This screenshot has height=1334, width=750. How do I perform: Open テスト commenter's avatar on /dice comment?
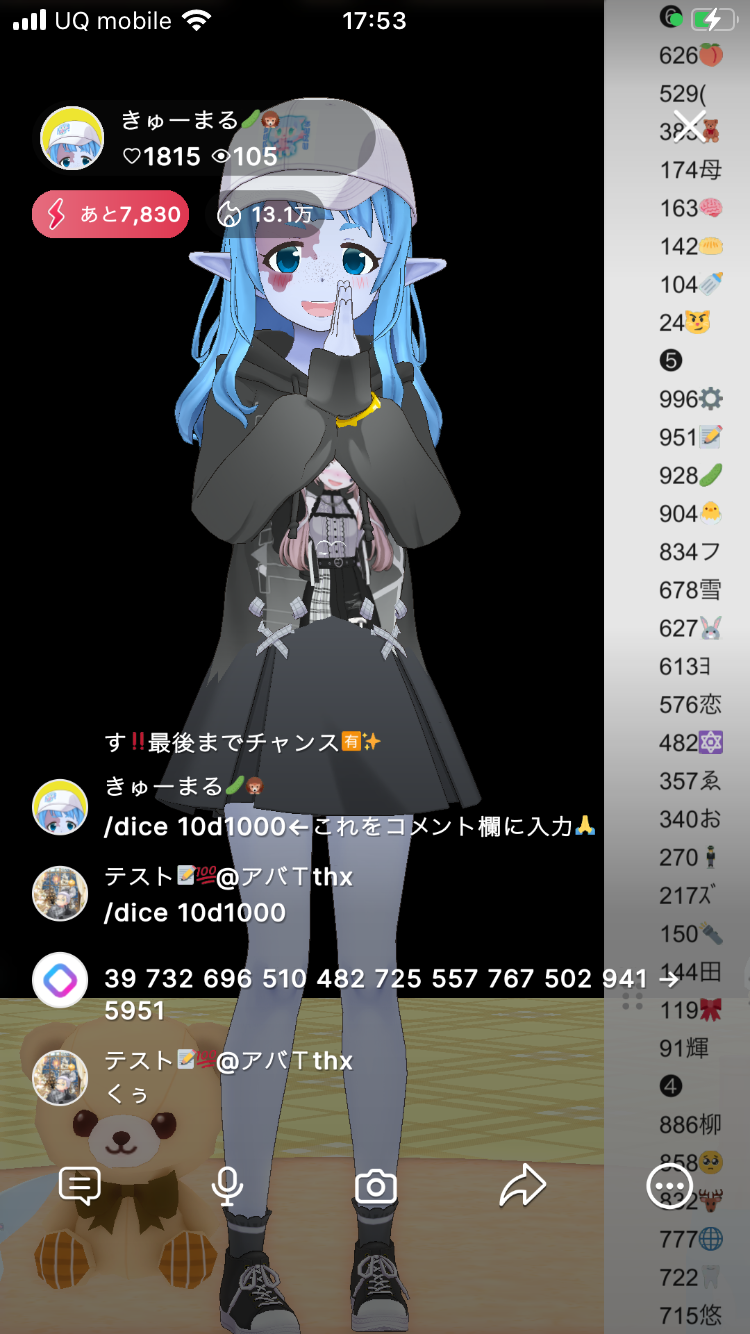pos(60,893)
